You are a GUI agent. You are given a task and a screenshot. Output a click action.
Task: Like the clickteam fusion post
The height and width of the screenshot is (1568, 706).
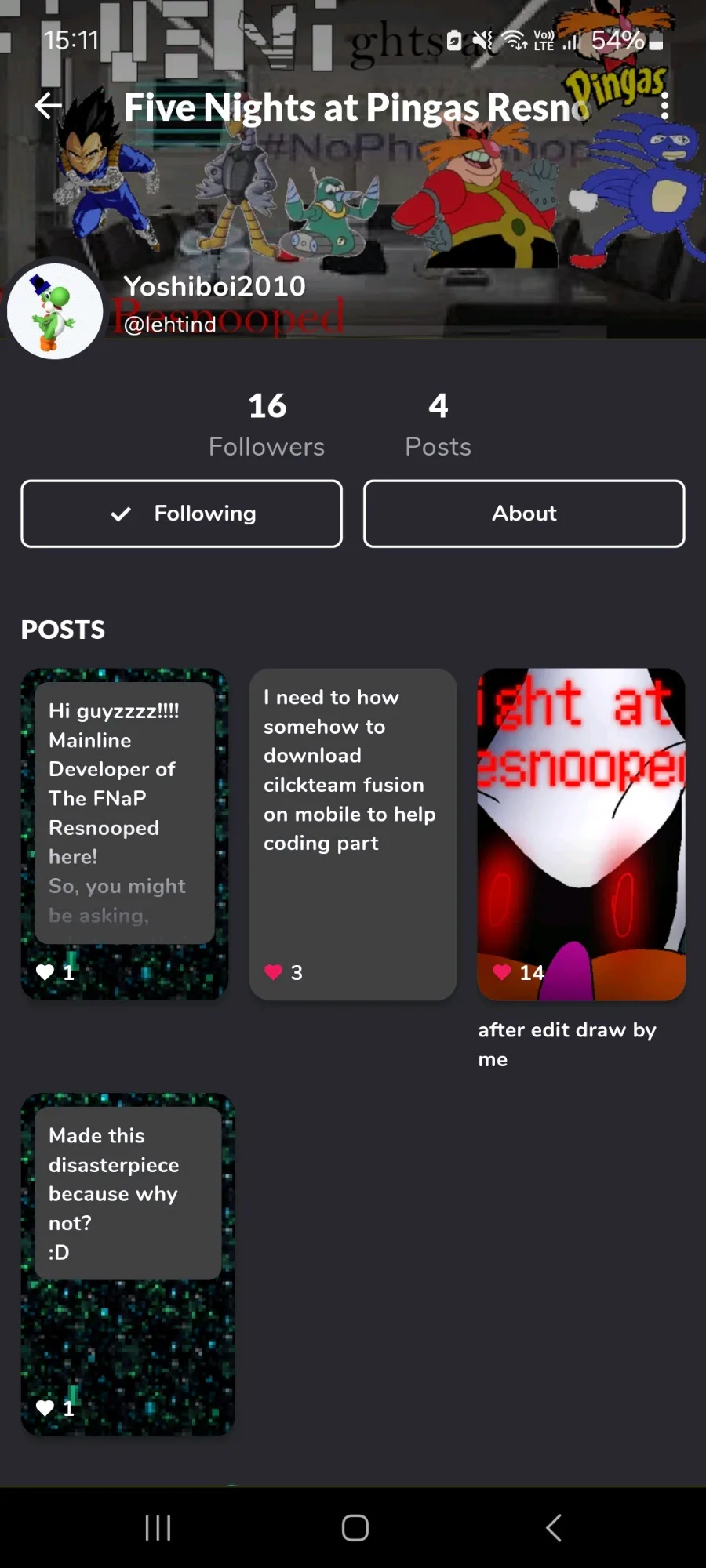tap(274, 972)
